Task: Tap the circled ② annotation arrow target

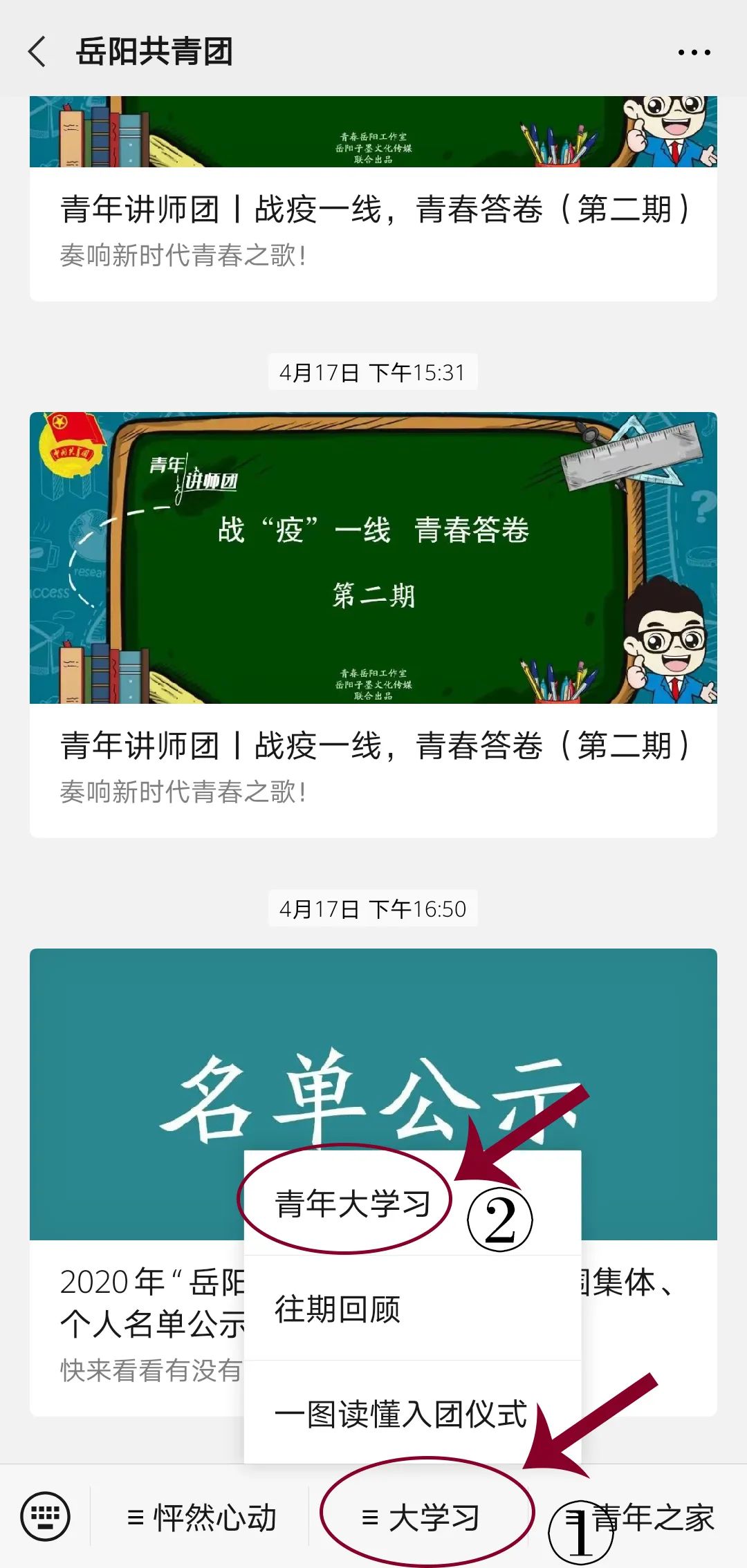Action: click(500, 1215)
